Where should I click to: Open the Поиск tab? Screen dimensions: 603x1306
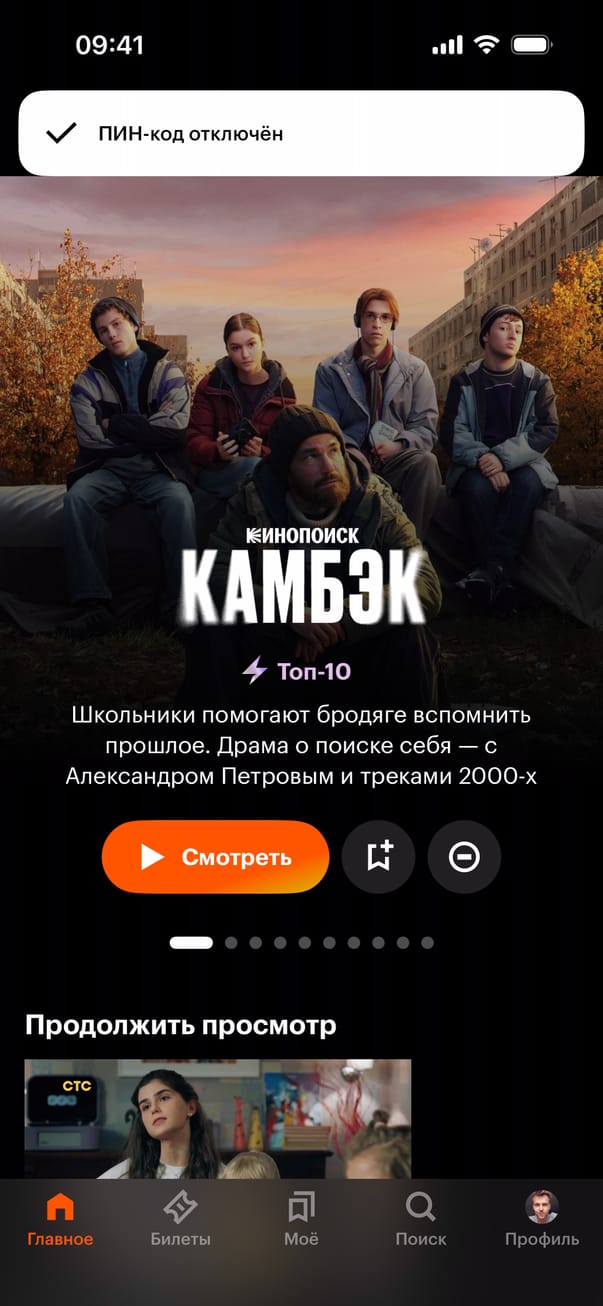tap(421, 1220)
